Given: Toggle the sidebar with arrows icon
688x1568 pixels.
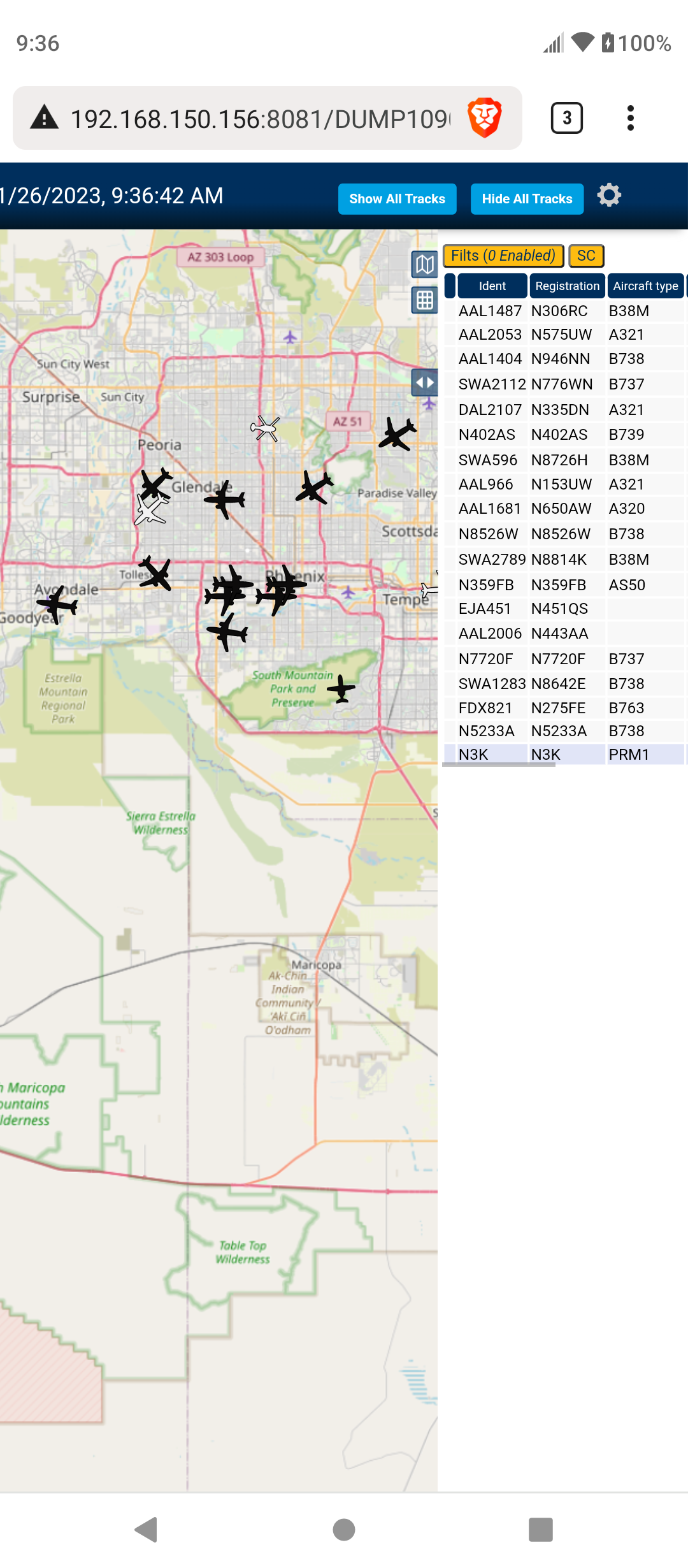Looking at the screenshot, I should (x=424, y=382).
